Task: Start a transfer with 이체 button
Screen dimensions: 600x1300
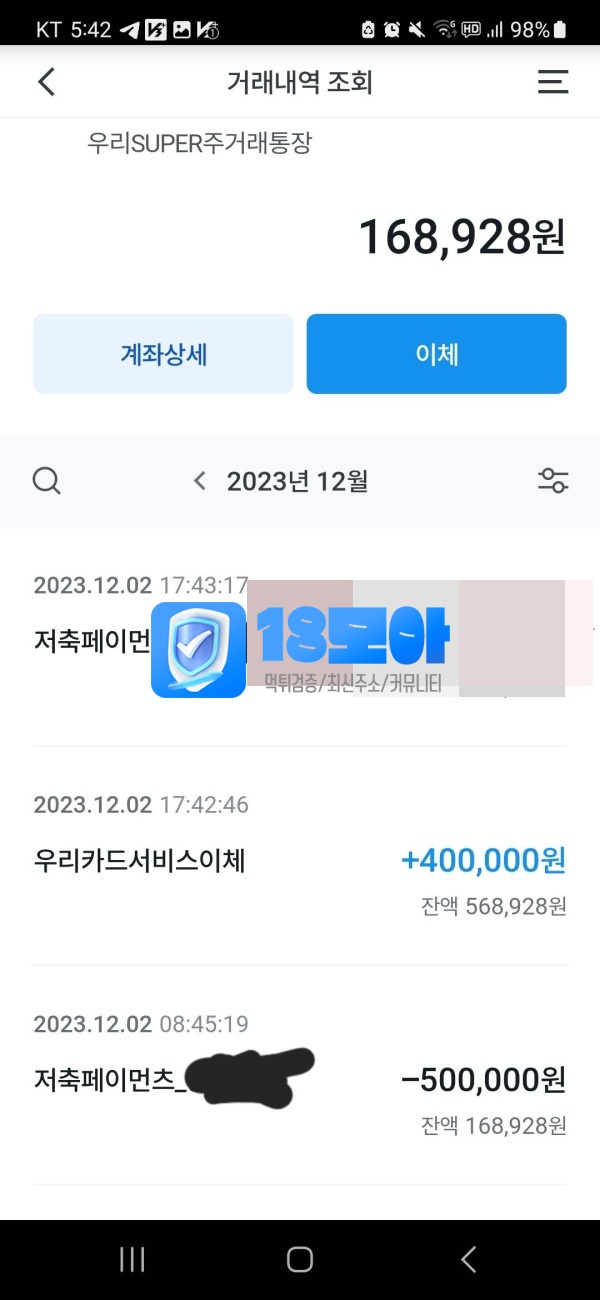Action: tap(436, 354)
